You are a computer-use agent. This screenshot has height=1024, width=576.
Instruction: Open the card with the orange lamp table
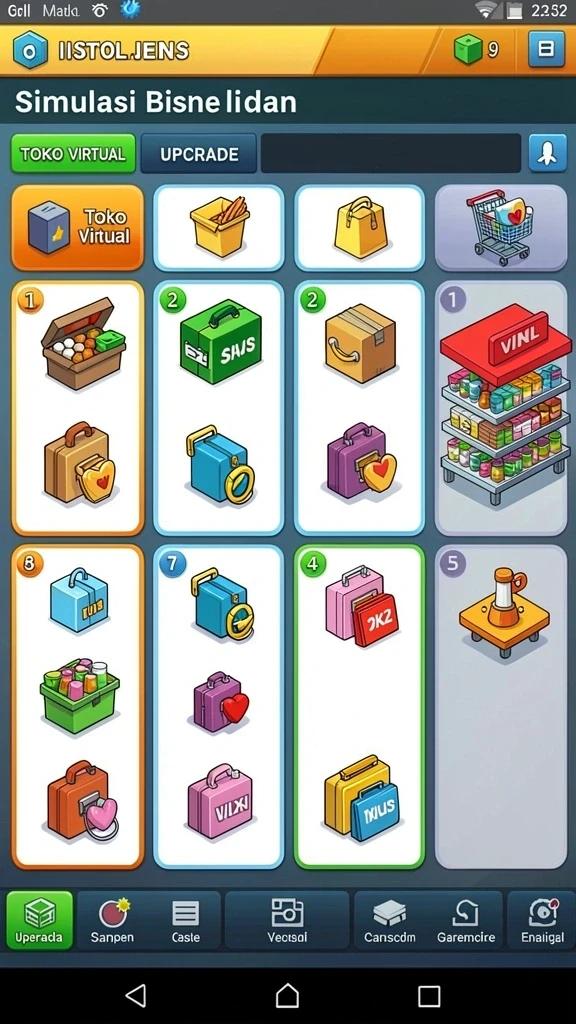501,707
